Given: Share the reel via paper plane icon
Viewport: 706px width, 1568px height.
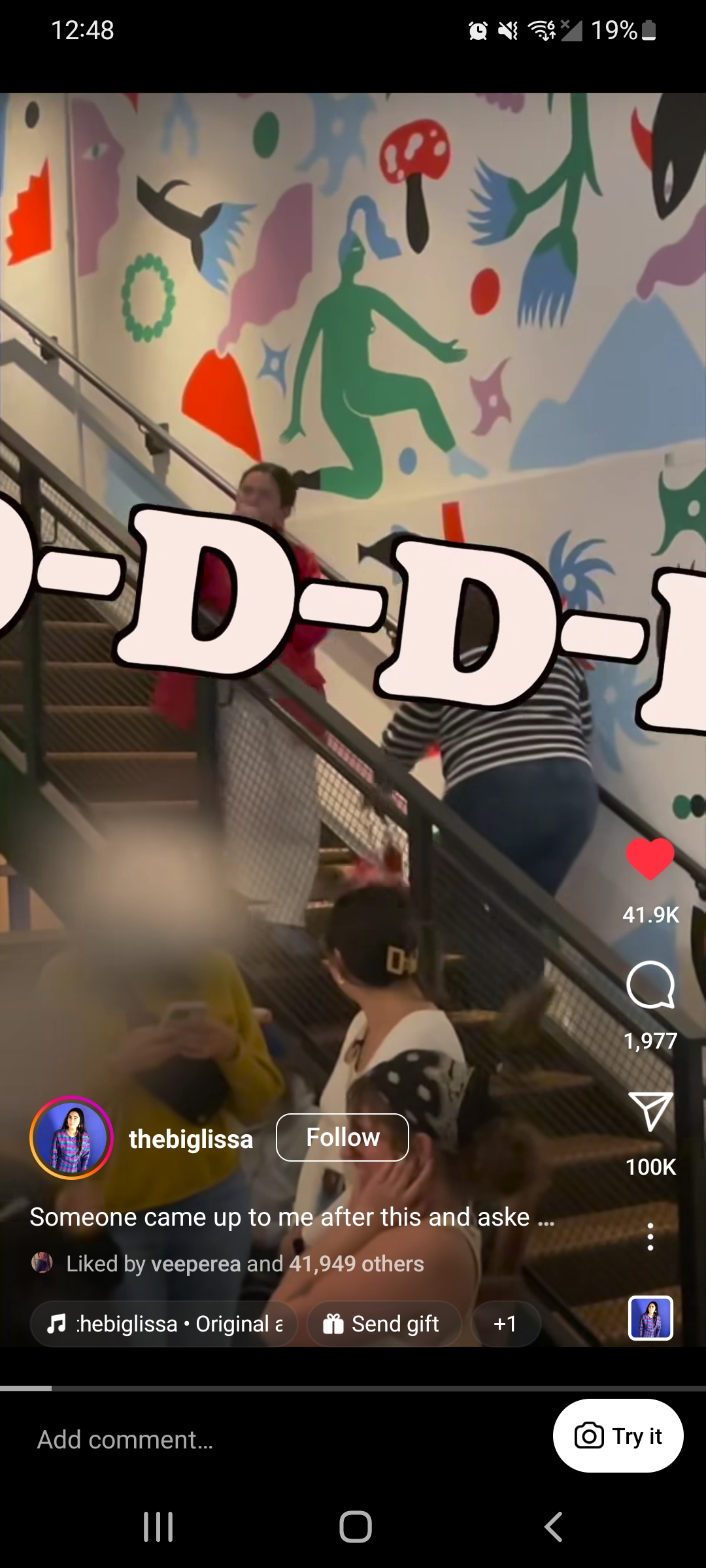Looking at the screenshot, I should [x=650, y=1111].
